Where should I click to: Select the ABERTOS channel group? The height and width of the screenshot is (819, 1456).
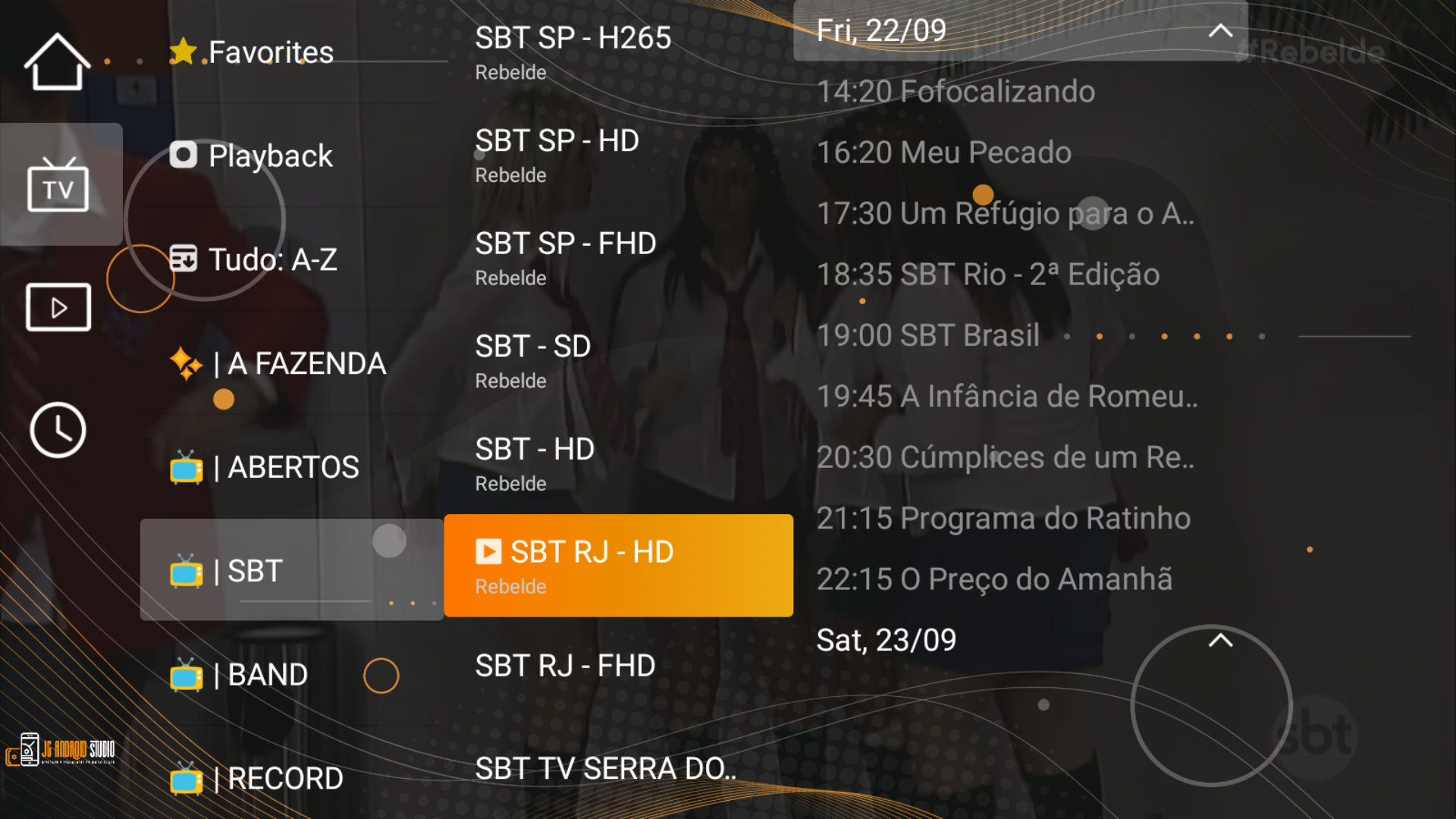pyautogui.click(x=293, y=468)
